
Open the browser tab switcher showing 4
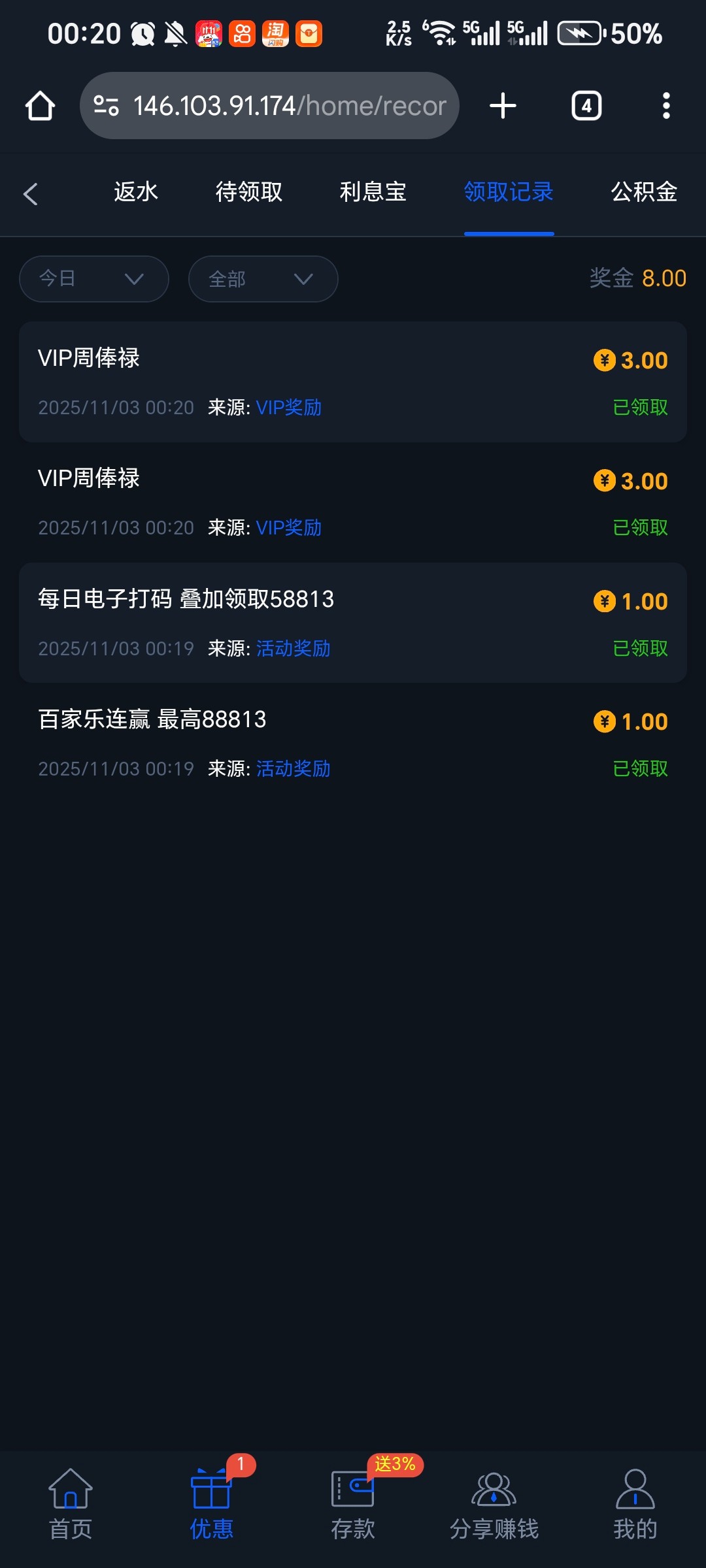click(585, 105)
